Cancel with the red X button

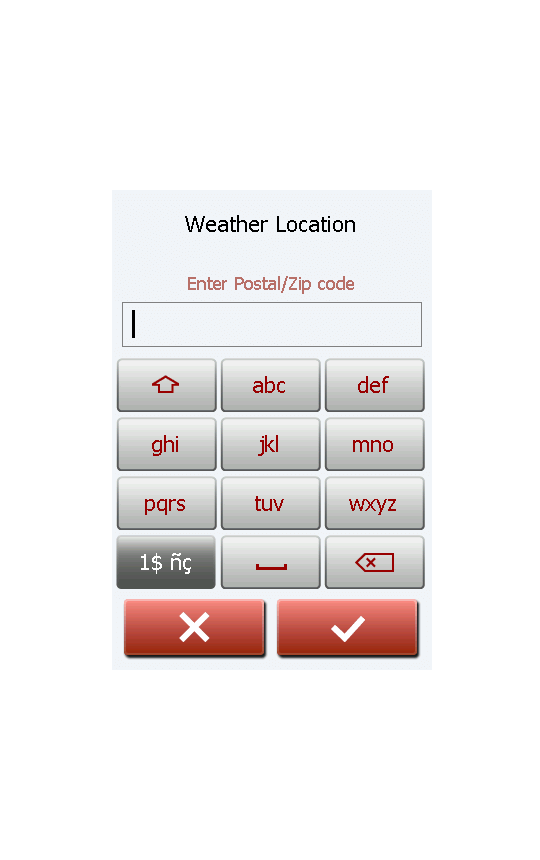click(x=195, y=628)
